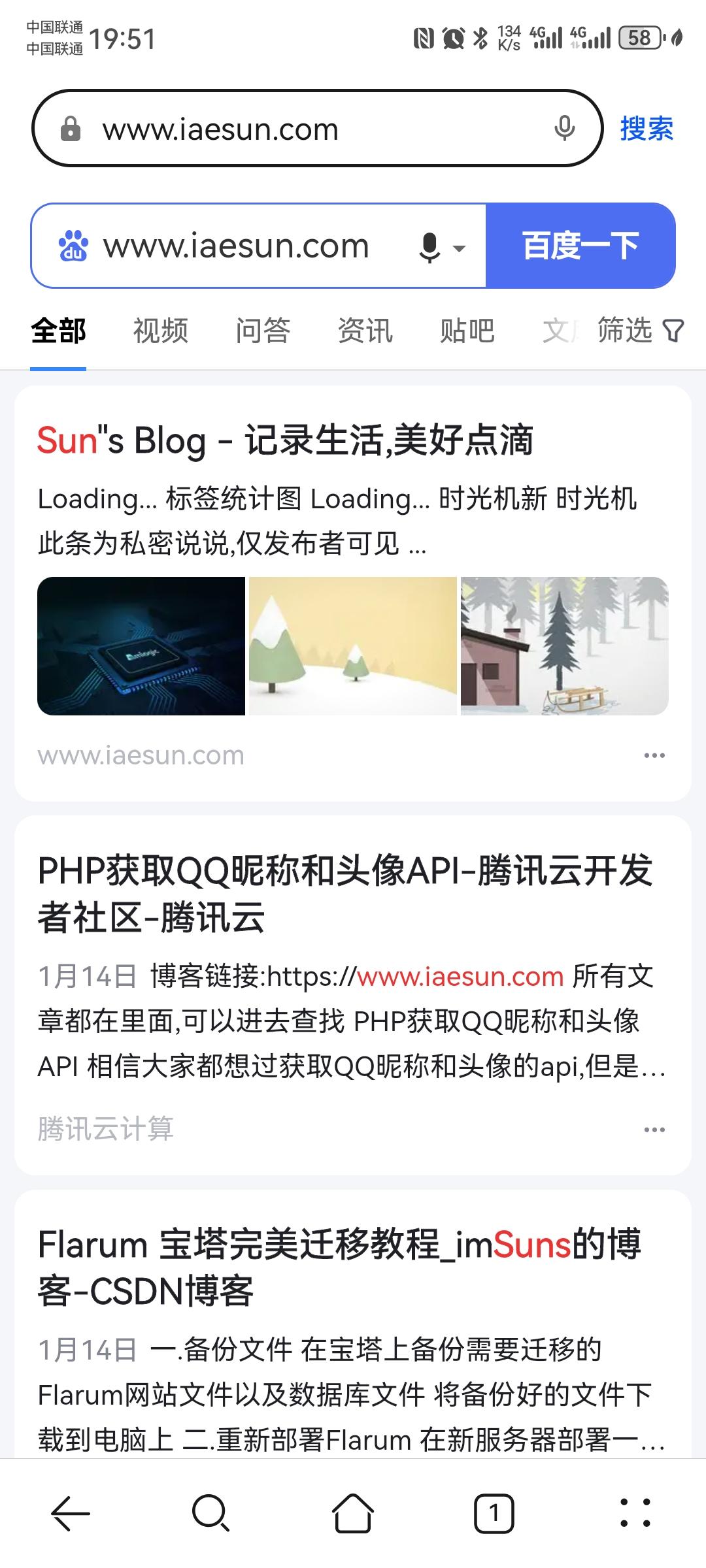Open Baidu voice search microphone dropdown
The image size is (706, 1568).
tap(442, 247)
